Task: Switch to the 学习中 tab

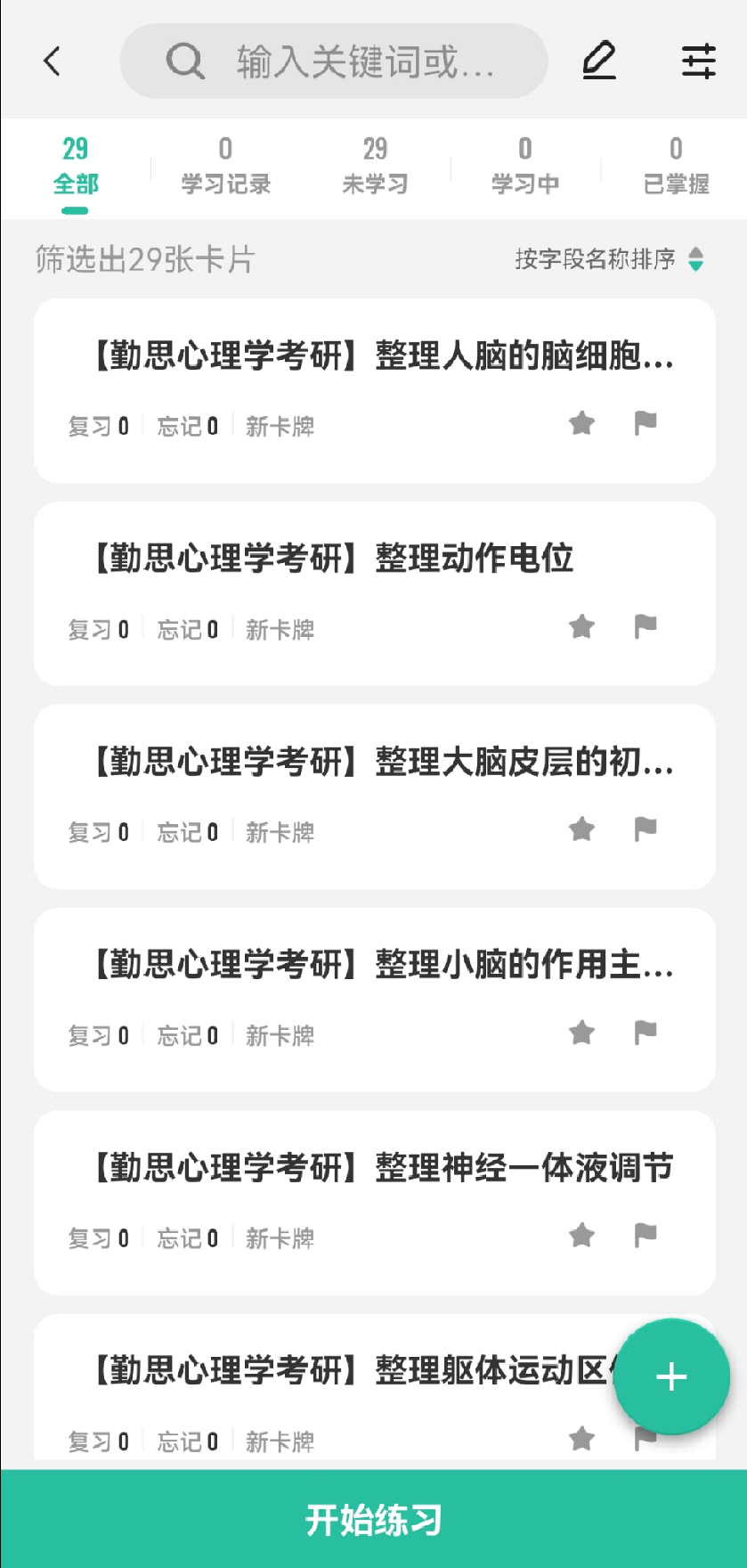Action: coord(525,167)
